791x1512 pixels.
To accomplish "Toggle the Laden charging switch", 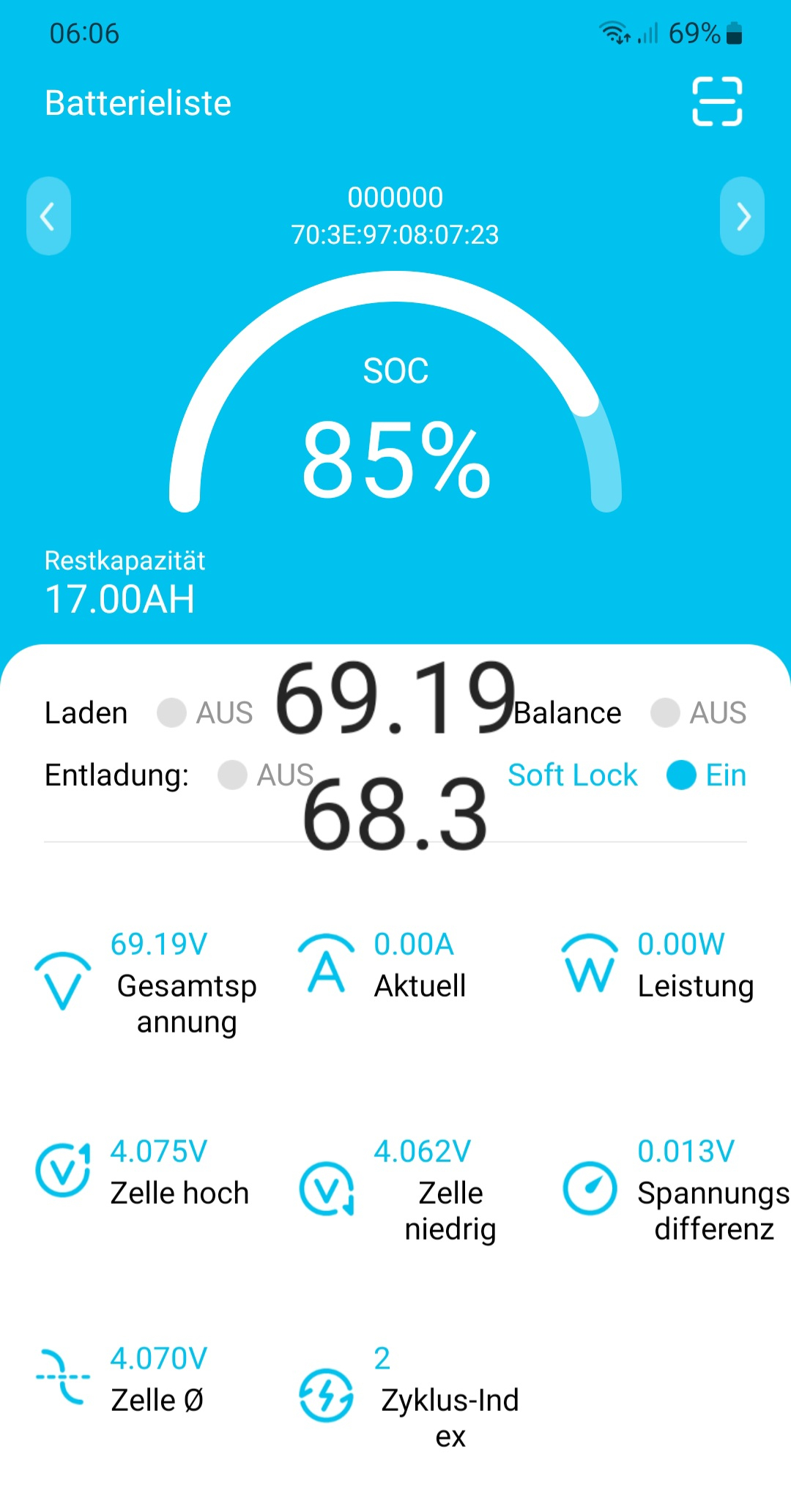I will point(172,712).
